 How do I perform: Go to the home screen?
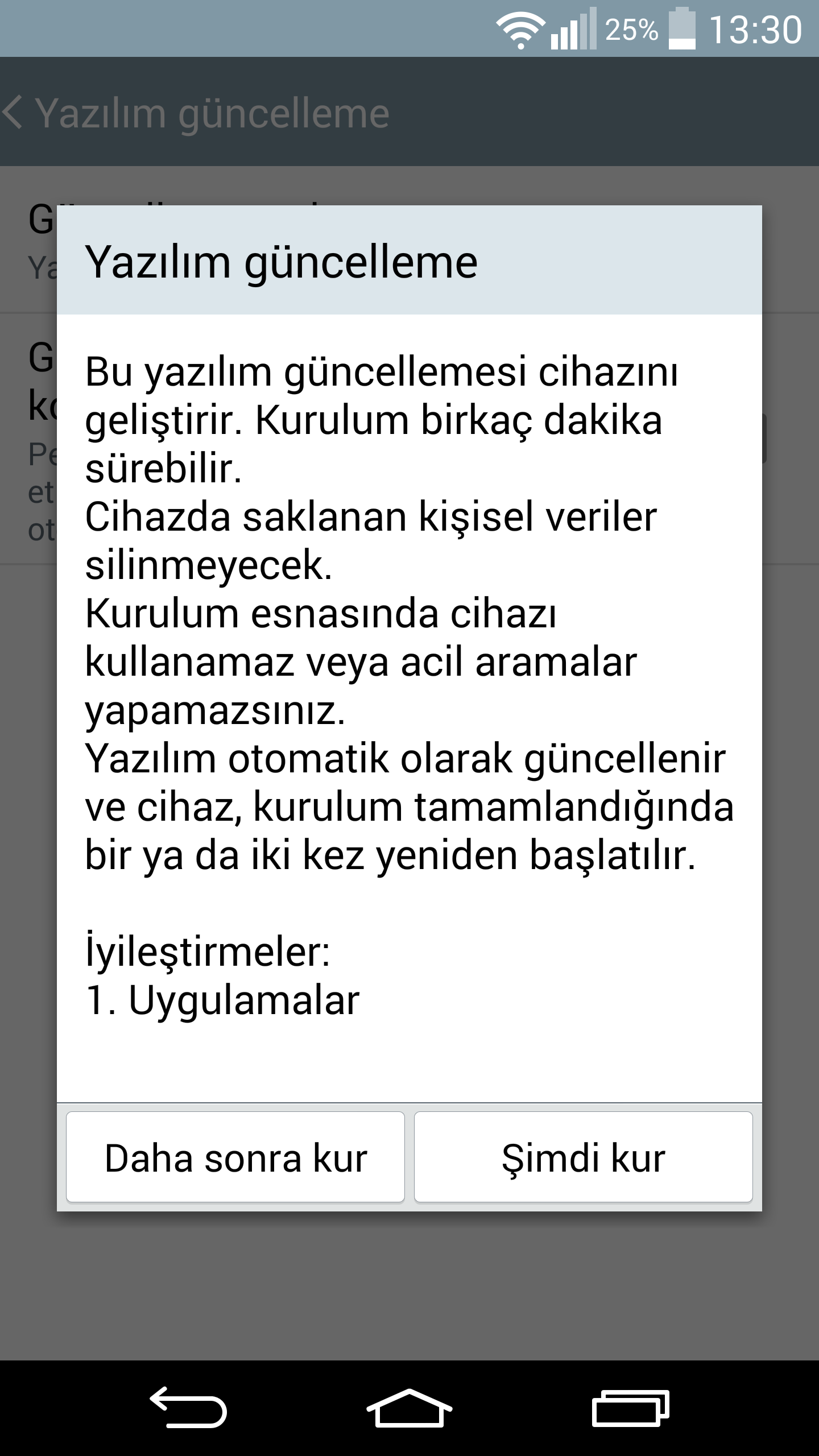[x=409, y=1408]
